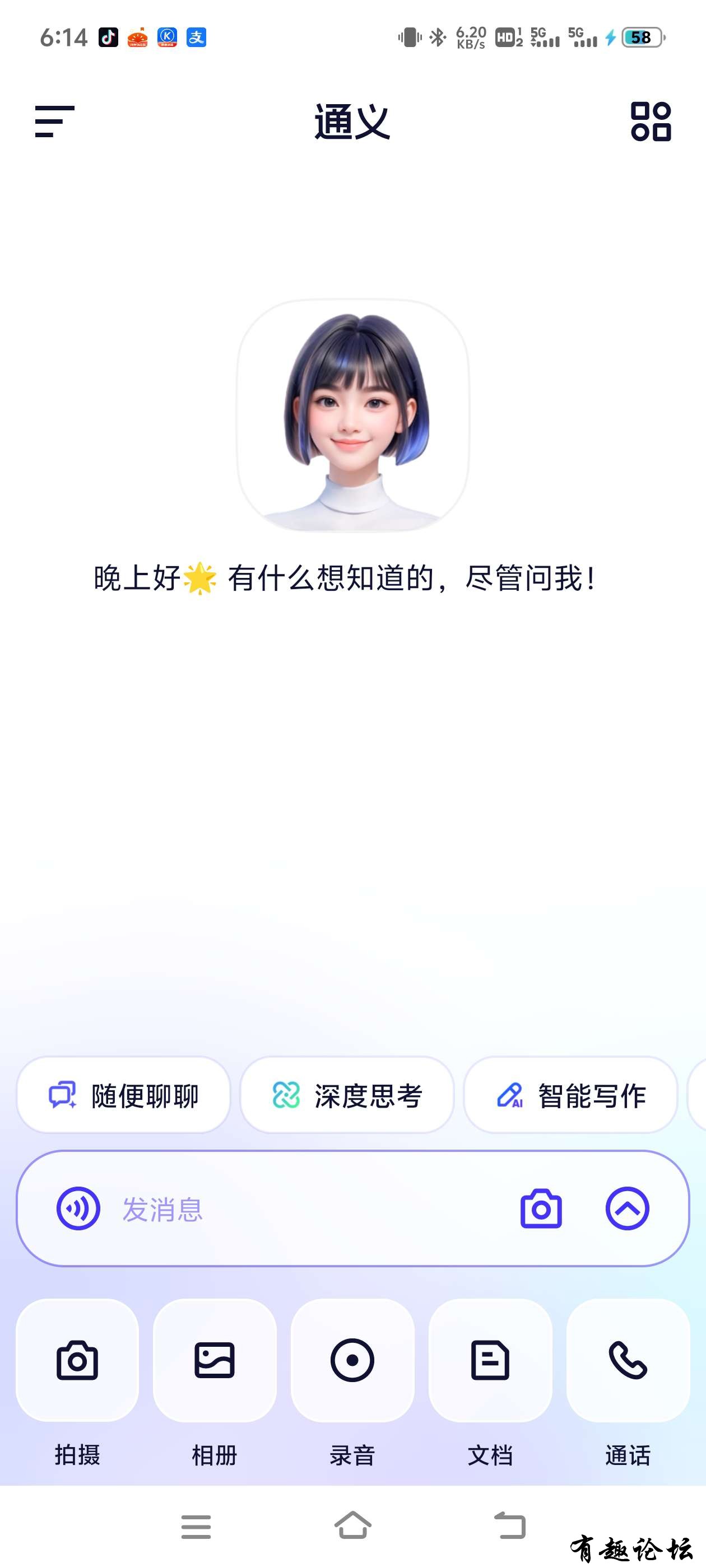Select the 智能写作 chip
Viewport: 706px width, 1568px height.
pos(571,1095)
